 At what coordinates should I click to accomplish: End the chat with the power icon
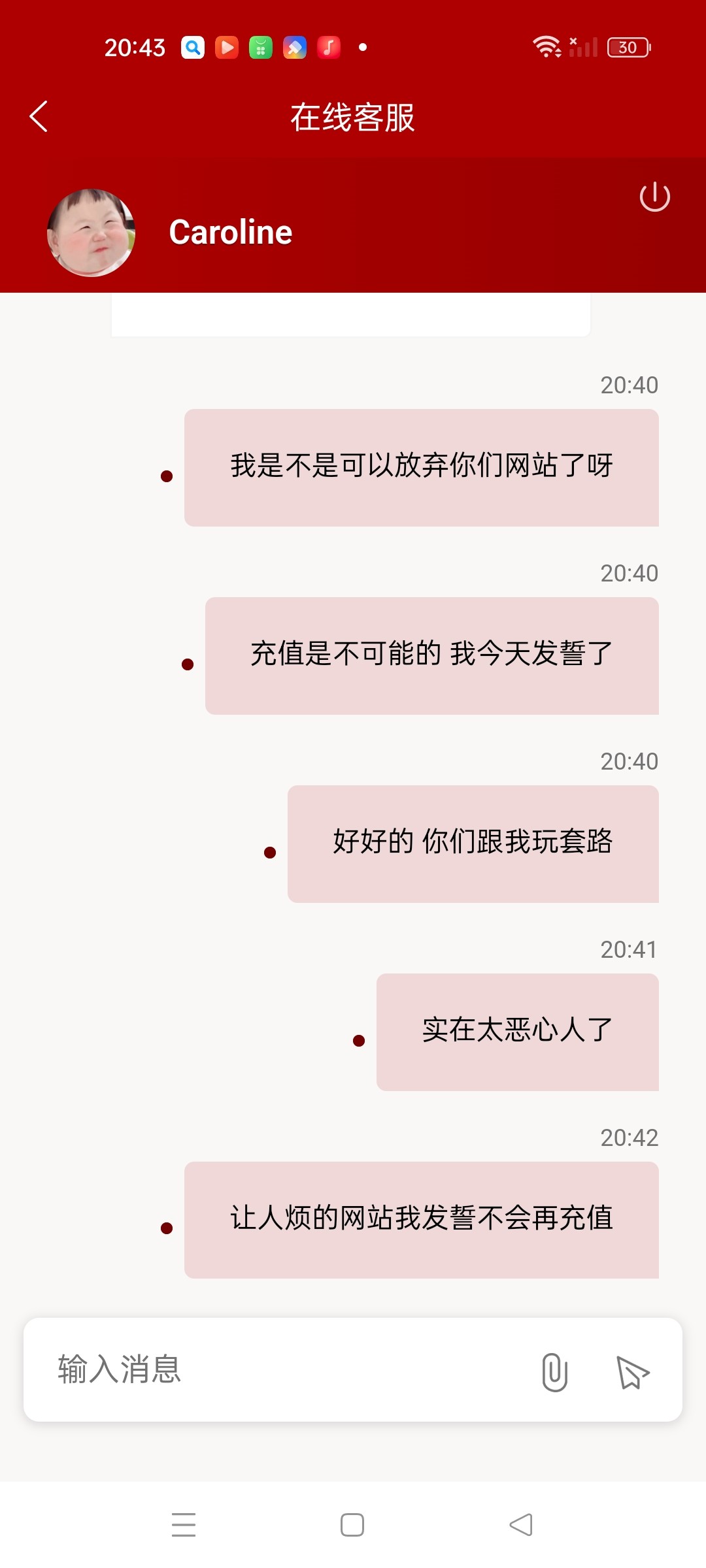[x=654, y=197]
